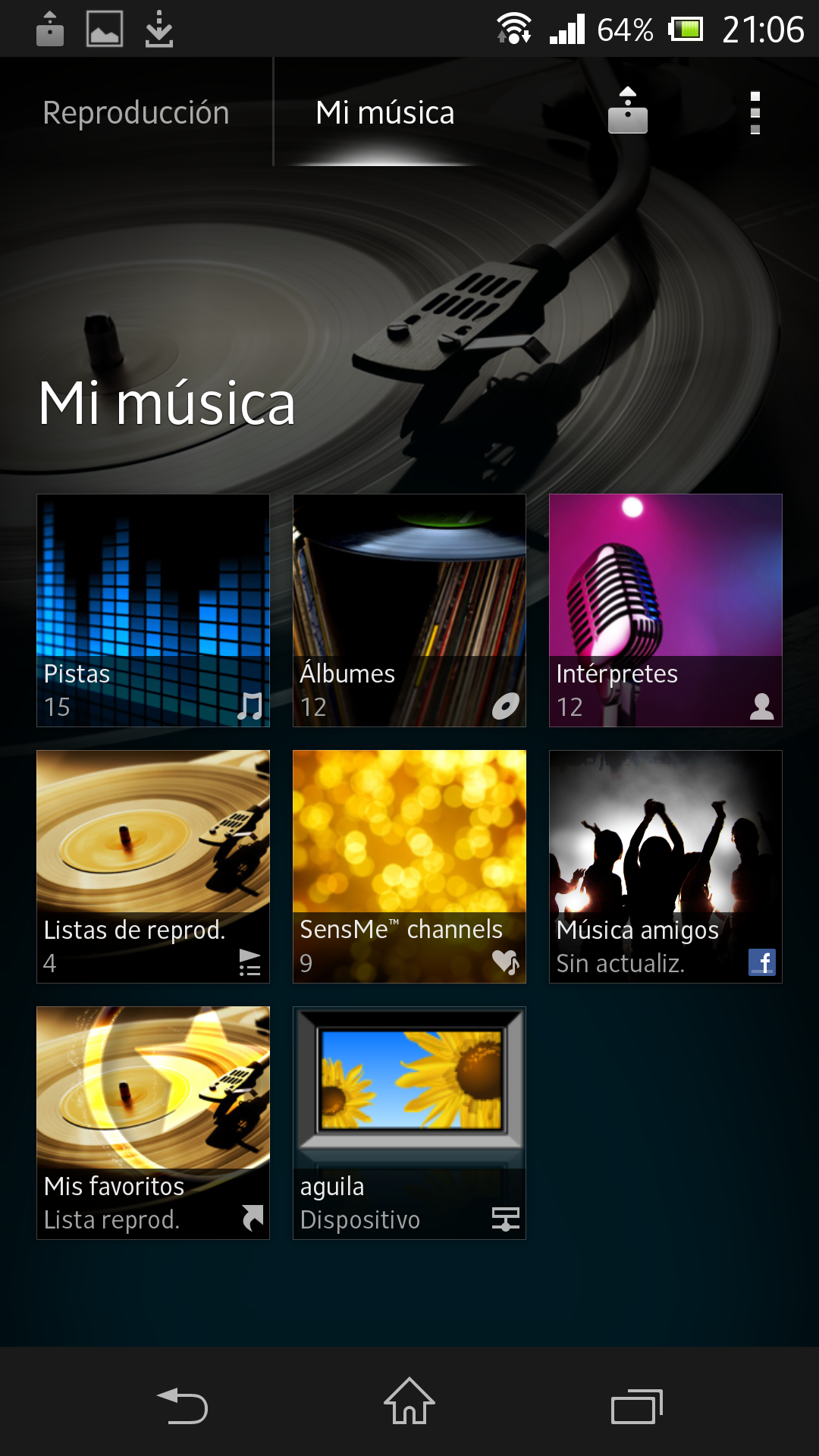Open Mis favoritos playlist tile
This screenshot has height=1456, width=819.
click(x=153, y=1123)
